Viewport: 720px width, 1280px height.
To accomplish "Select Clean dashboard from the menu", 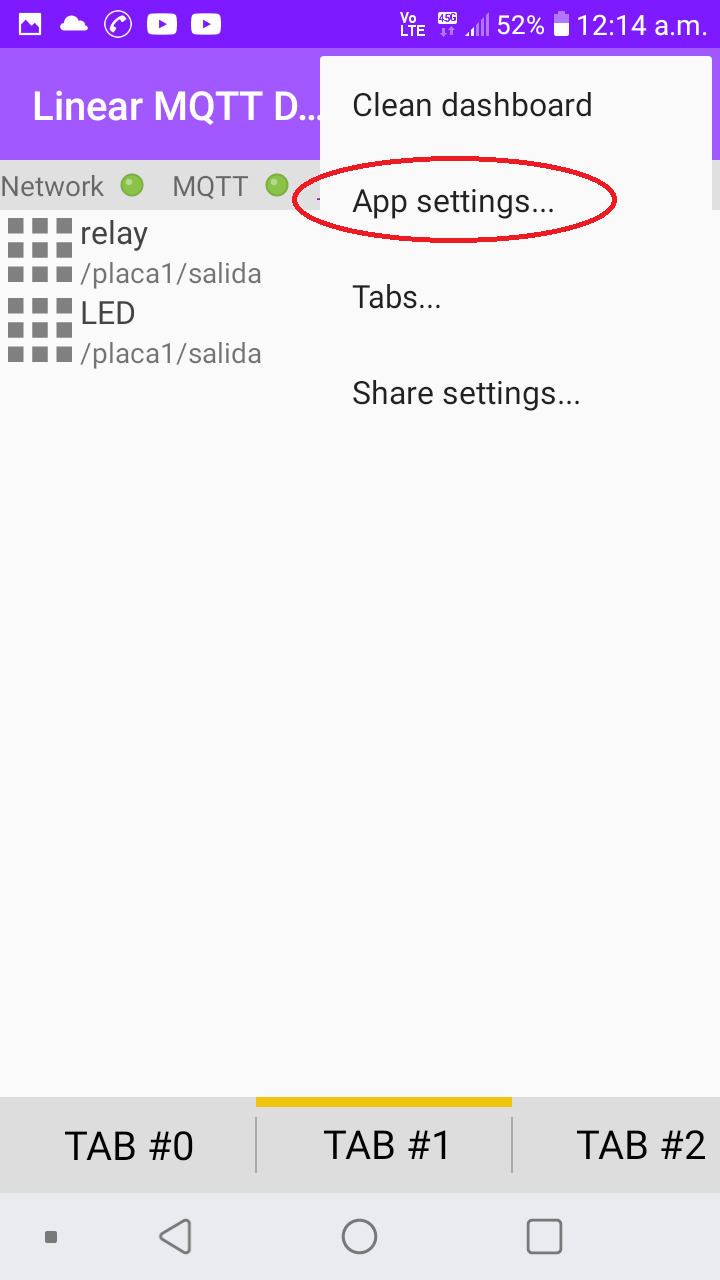I will pos(472,105).
